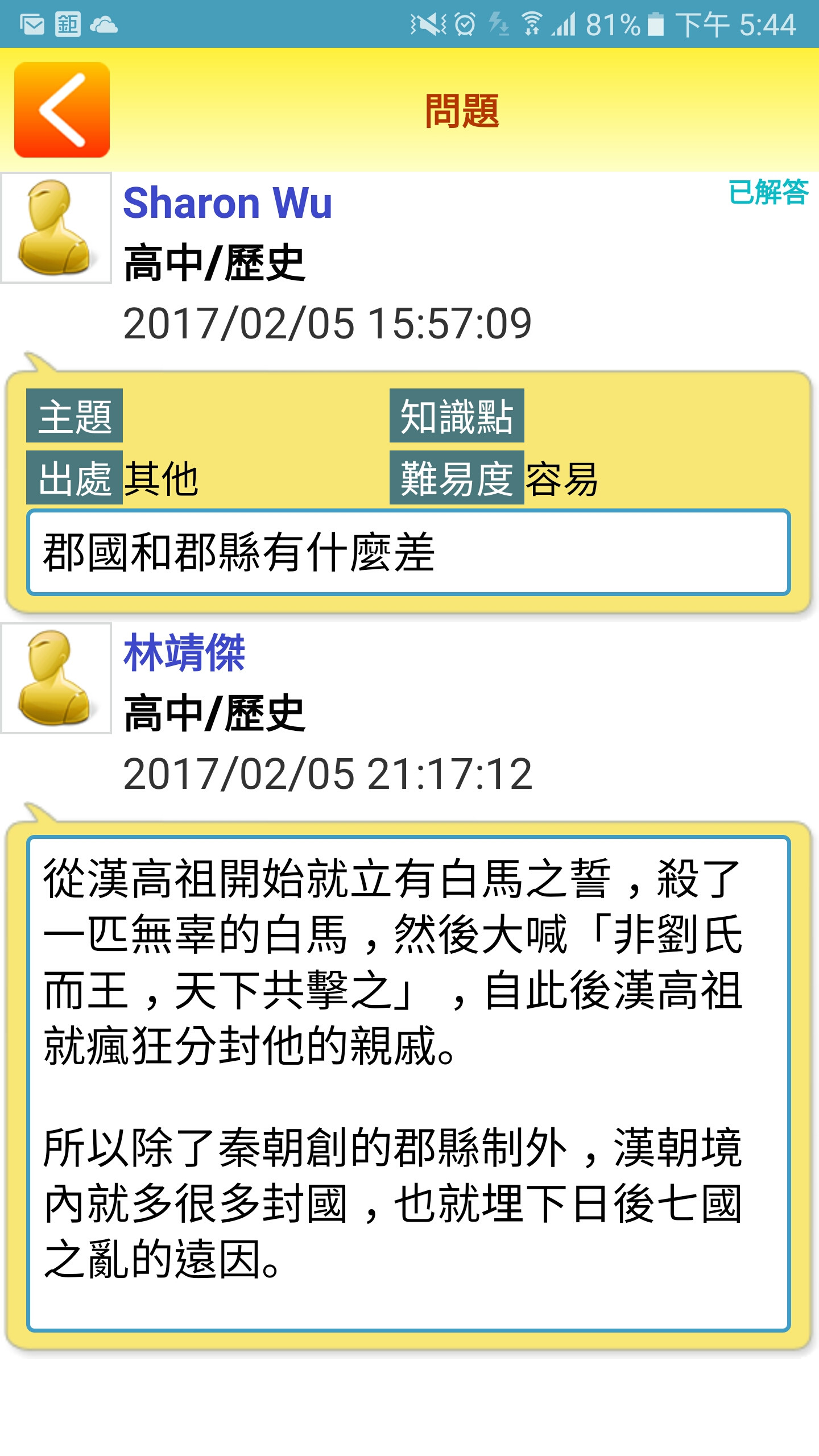The width and height of the screenshot is (819, 1456).
Task: Open Sharon Wu's profile name
Action: tap(227, 203)
